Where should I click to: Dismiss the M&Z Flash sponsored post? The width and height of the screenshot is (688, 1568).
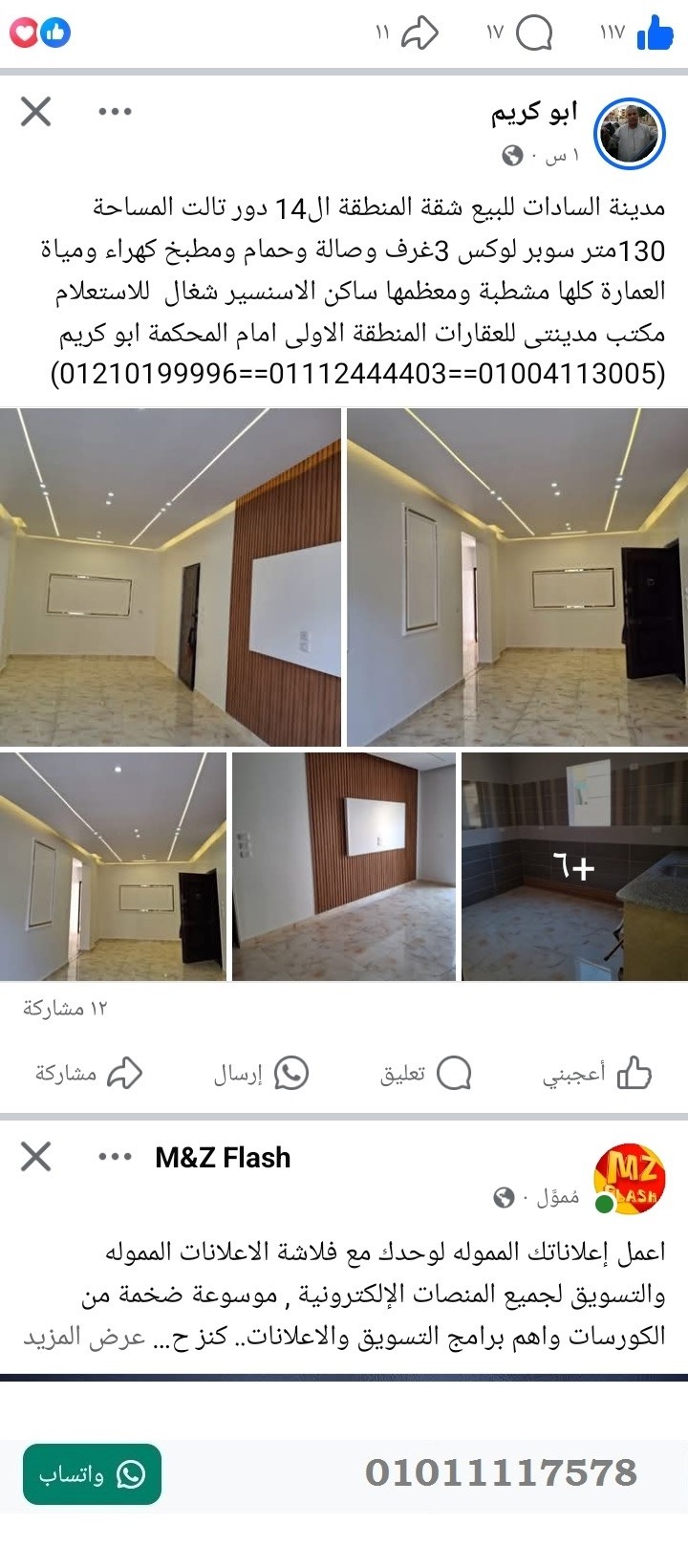(x=35, y=1156)
